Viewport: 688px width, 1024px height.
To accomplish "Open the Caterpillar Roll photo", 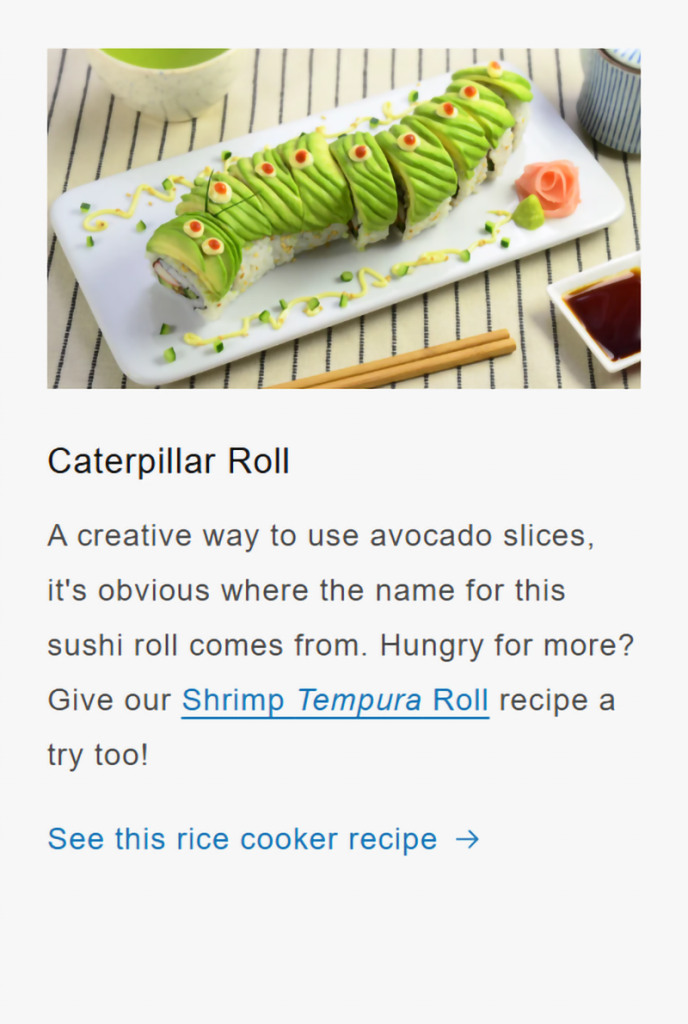I will coord(343,218).
